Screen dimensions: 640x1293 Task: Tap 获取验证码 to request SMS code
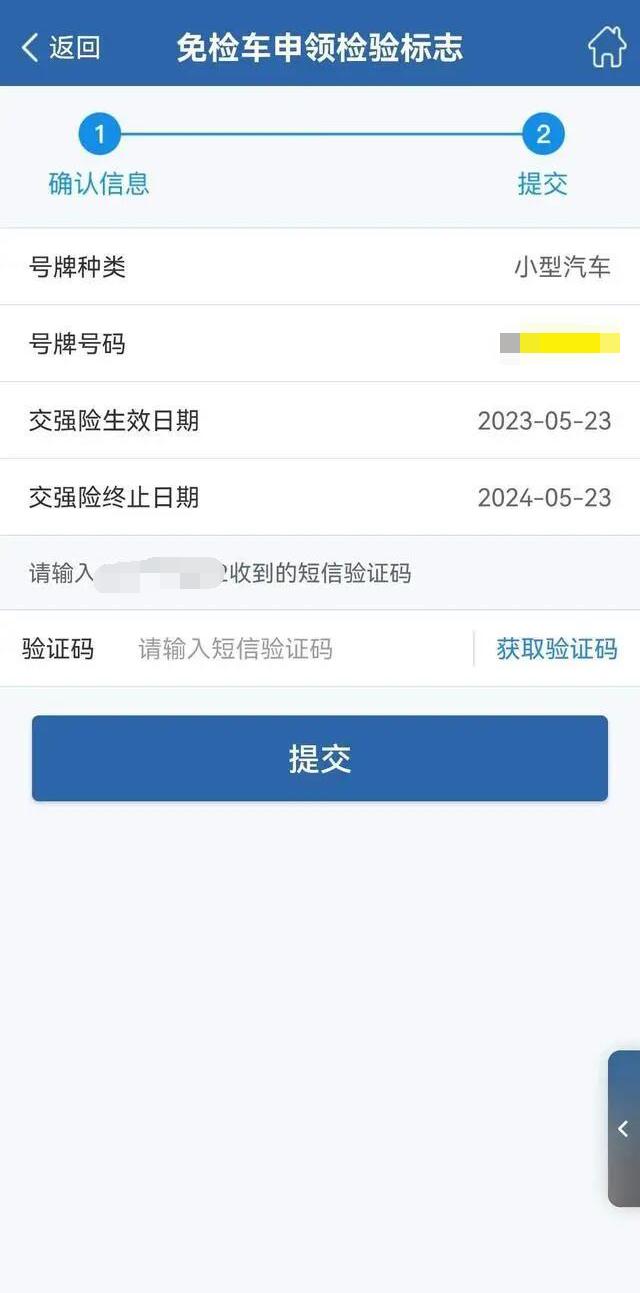[556, 649]
